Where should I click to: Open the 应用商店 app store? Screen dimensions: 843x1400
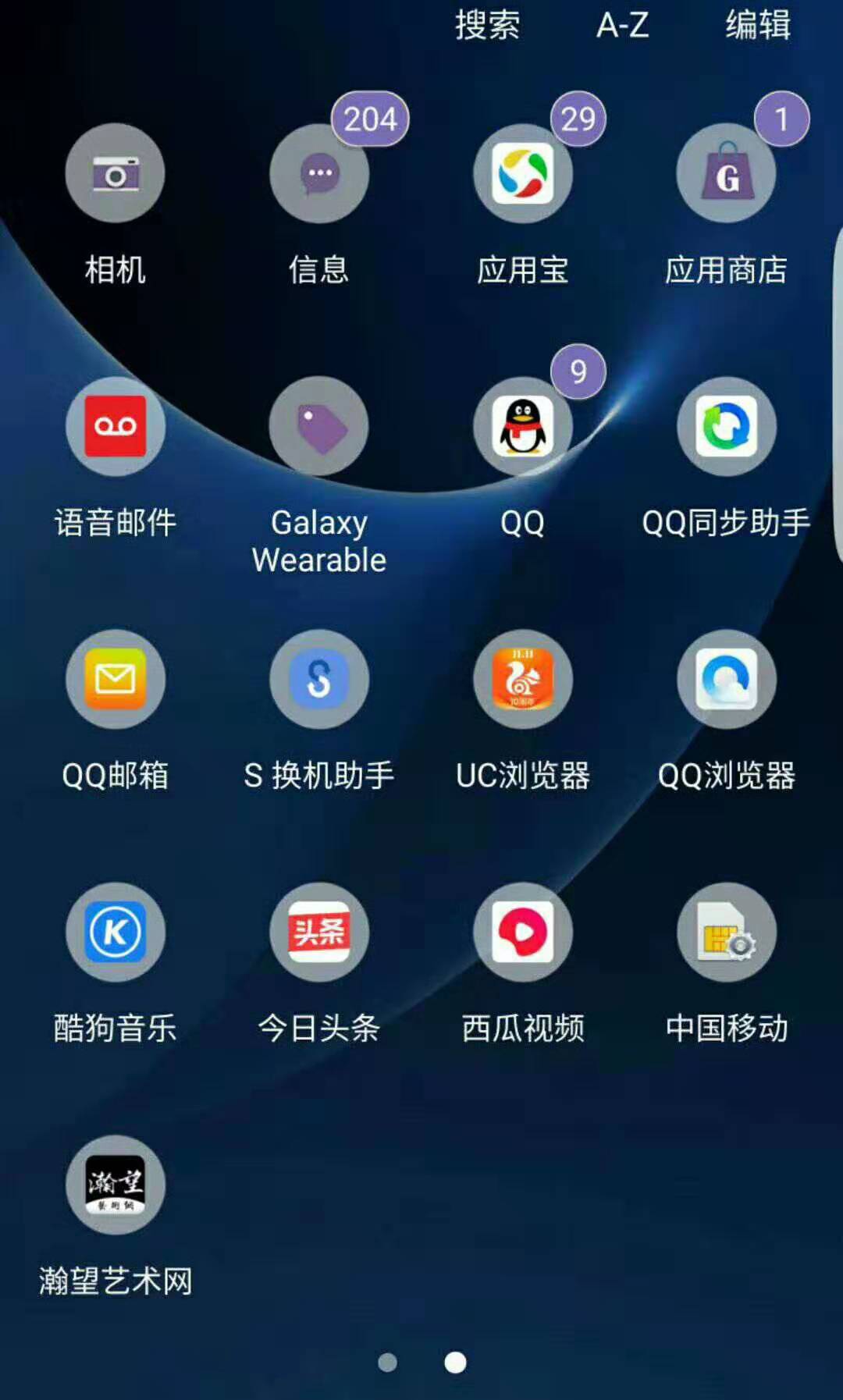coord(727,173)
